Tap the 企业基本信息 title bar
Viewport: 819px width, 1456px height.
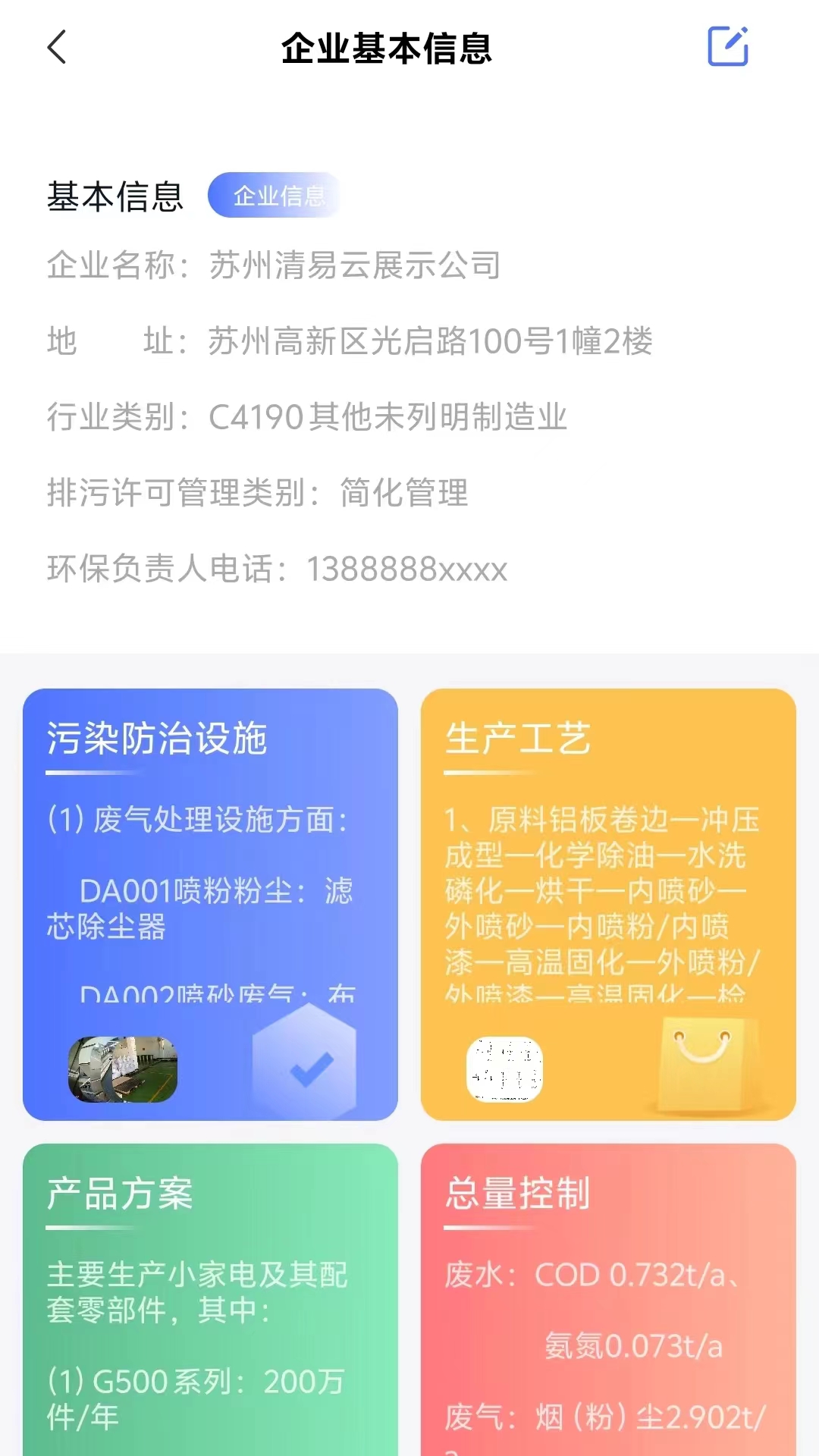click(x=387, y=47)
